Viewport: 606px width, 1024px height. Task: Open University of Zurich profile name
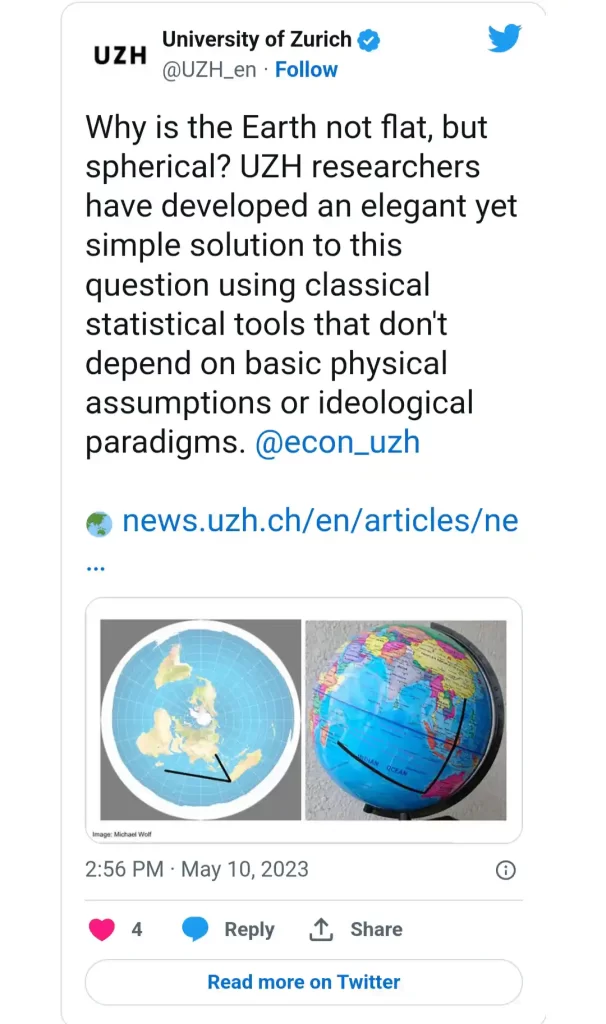click(x=257, y=39)
